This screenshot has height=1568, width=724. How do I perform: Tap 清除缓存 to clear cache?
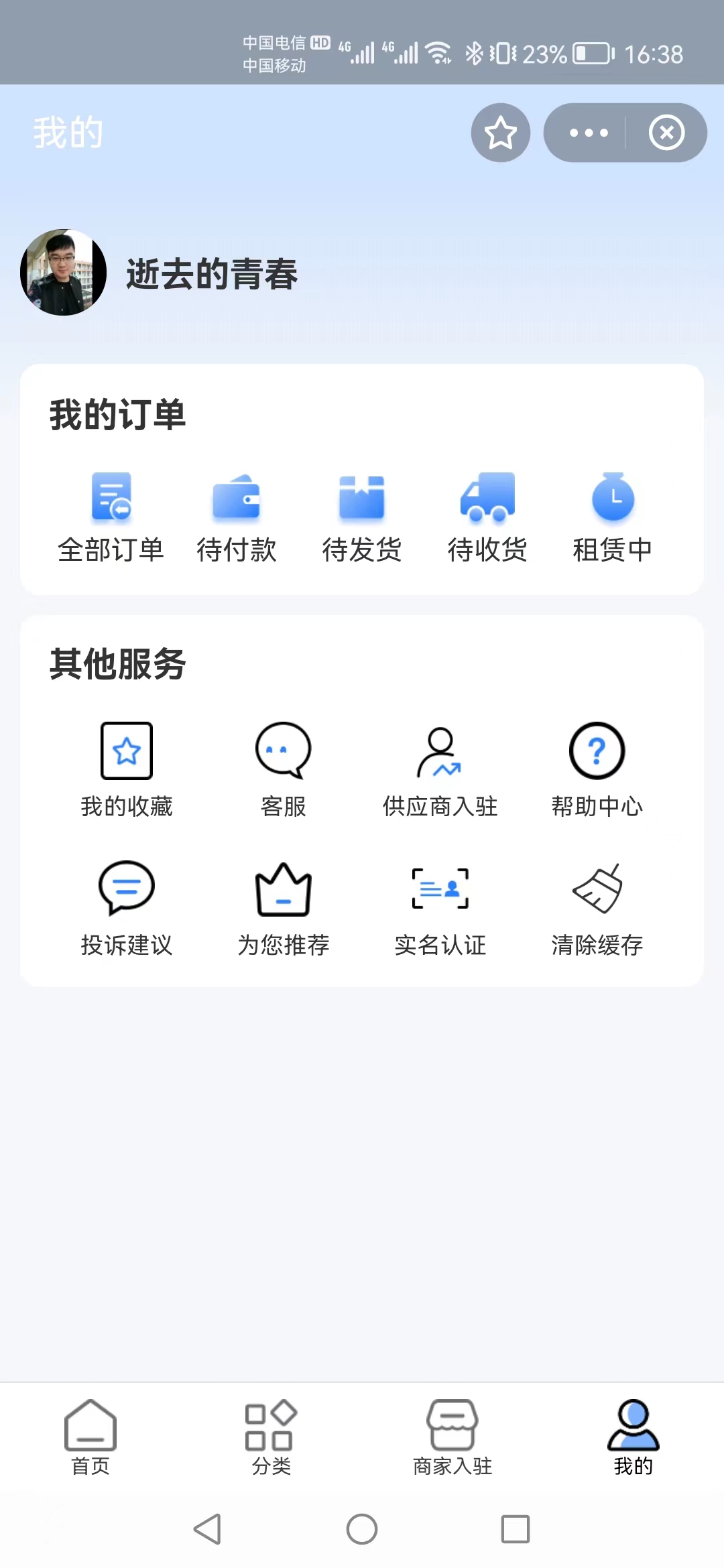pyautogui.click(x=597, y=908)
